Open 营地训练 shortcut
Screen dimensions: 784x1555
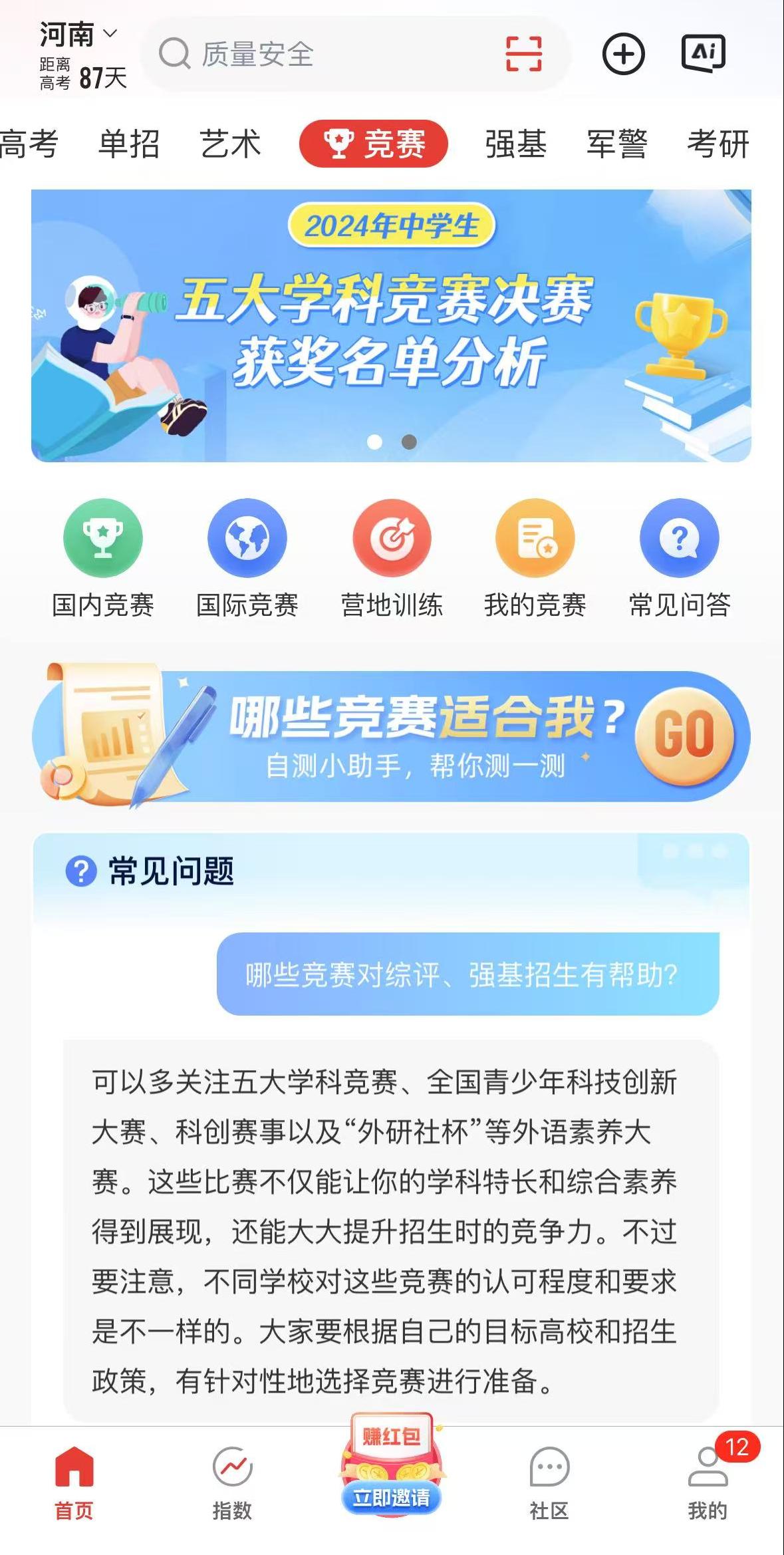[x=392, y=559]
